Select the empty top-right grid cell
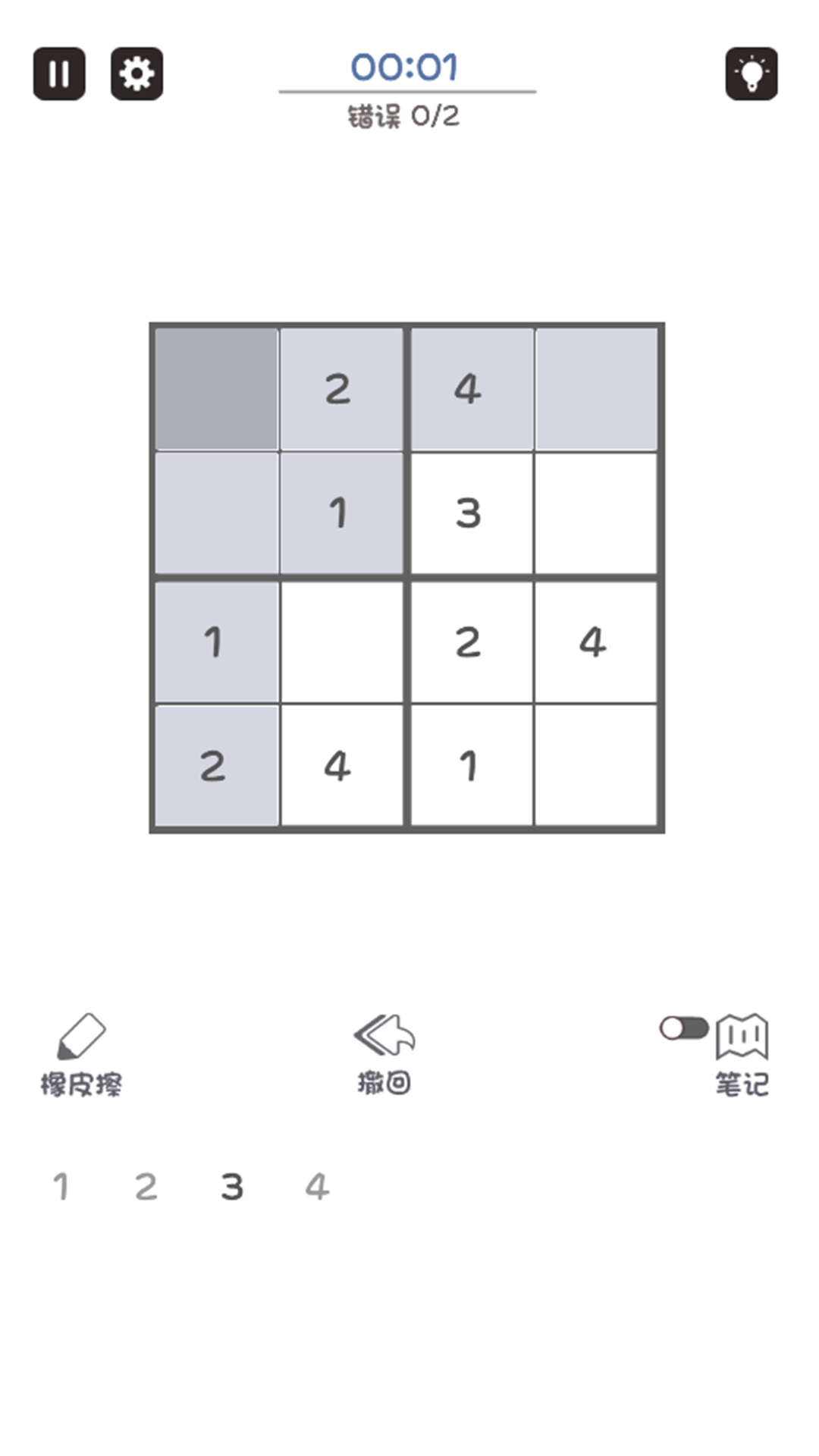This screenshot has height=1456, width=819. (596, 388)
